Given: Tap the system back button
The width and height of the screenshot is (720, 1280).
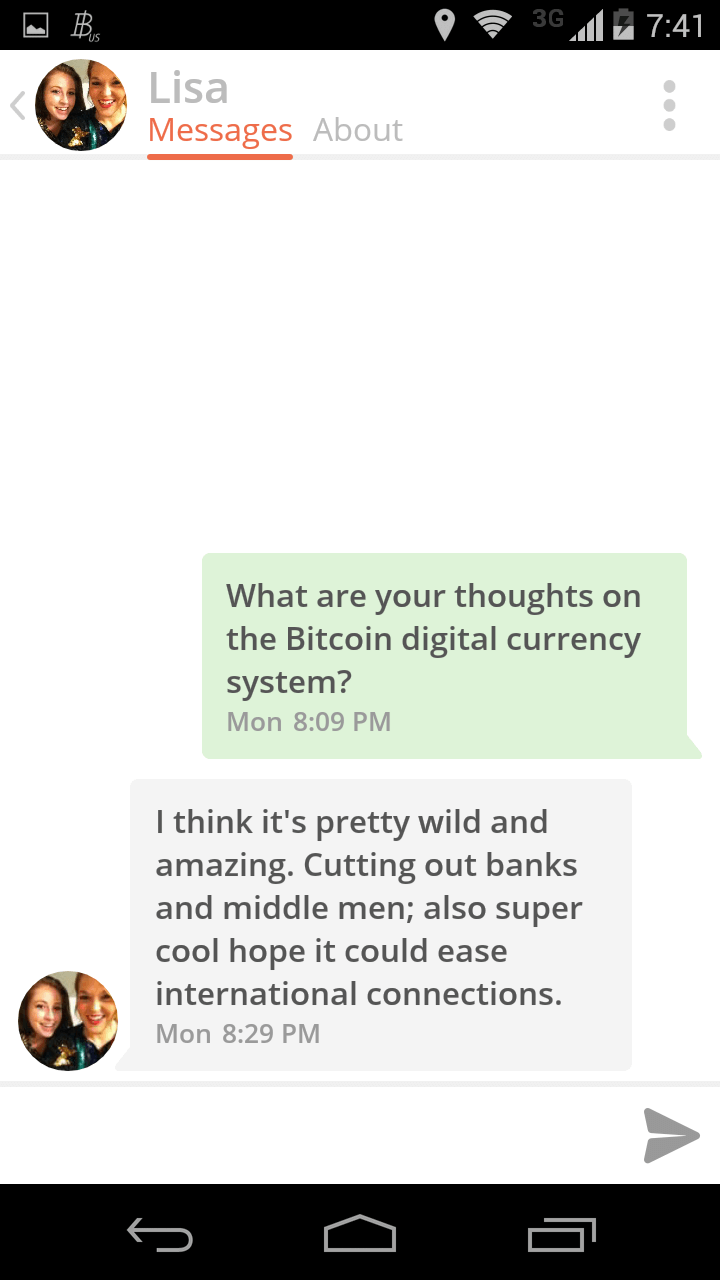Looking at the screenshot, I should (x=160, y=1236).
